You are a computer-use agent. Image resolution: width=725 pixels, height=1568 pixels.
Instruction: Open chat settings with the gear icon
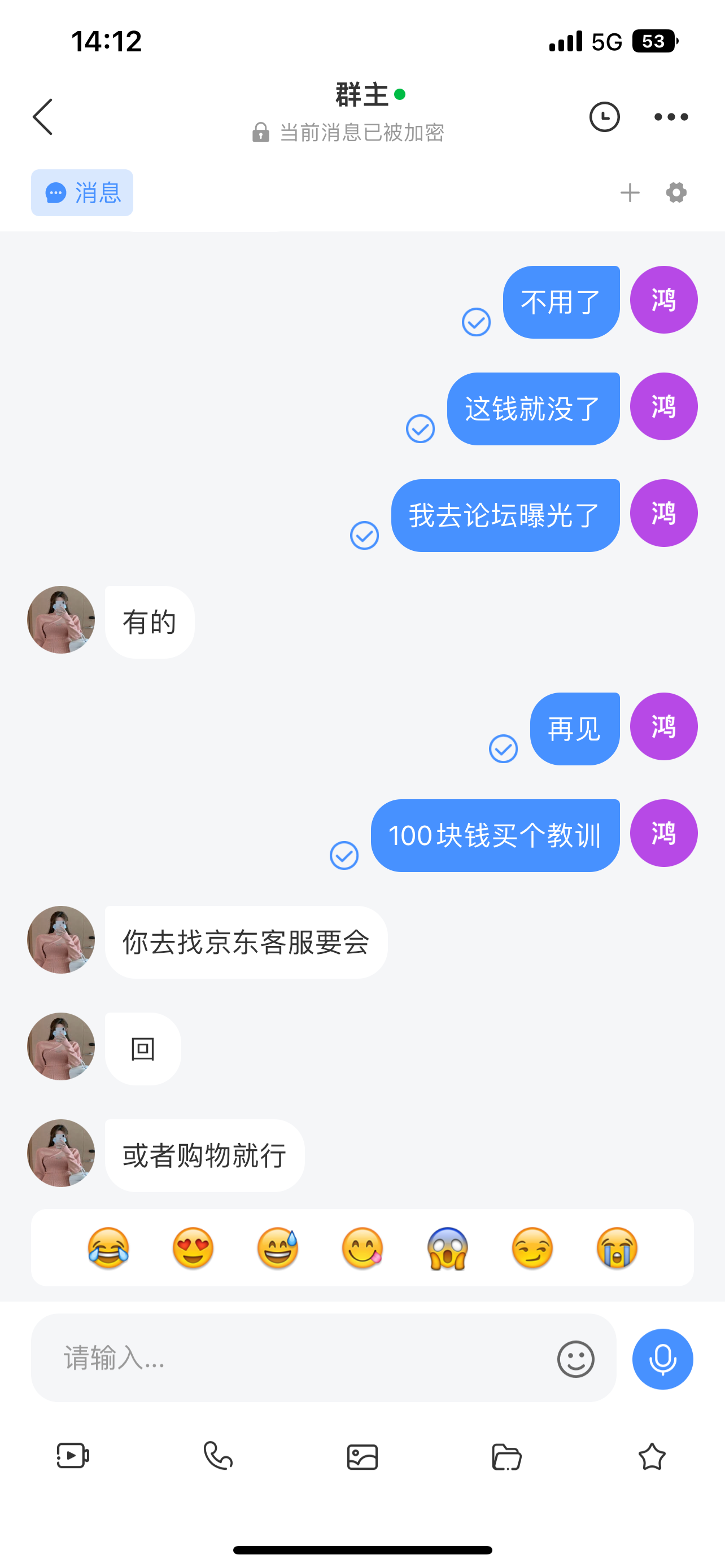[x=676, y=193]
